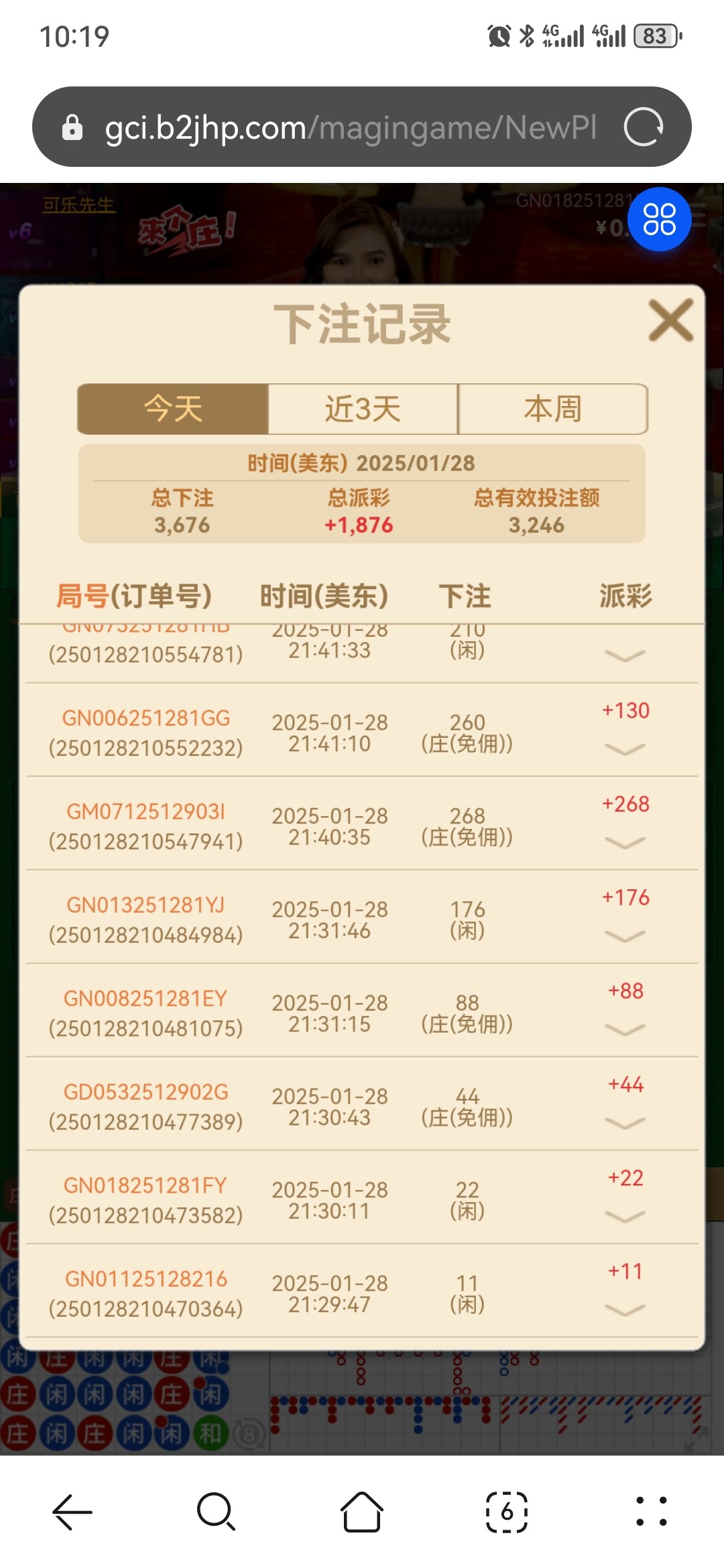Select the 今天 tab
The width and height of the screenshot is (724, 1568).
coord(173,409)
